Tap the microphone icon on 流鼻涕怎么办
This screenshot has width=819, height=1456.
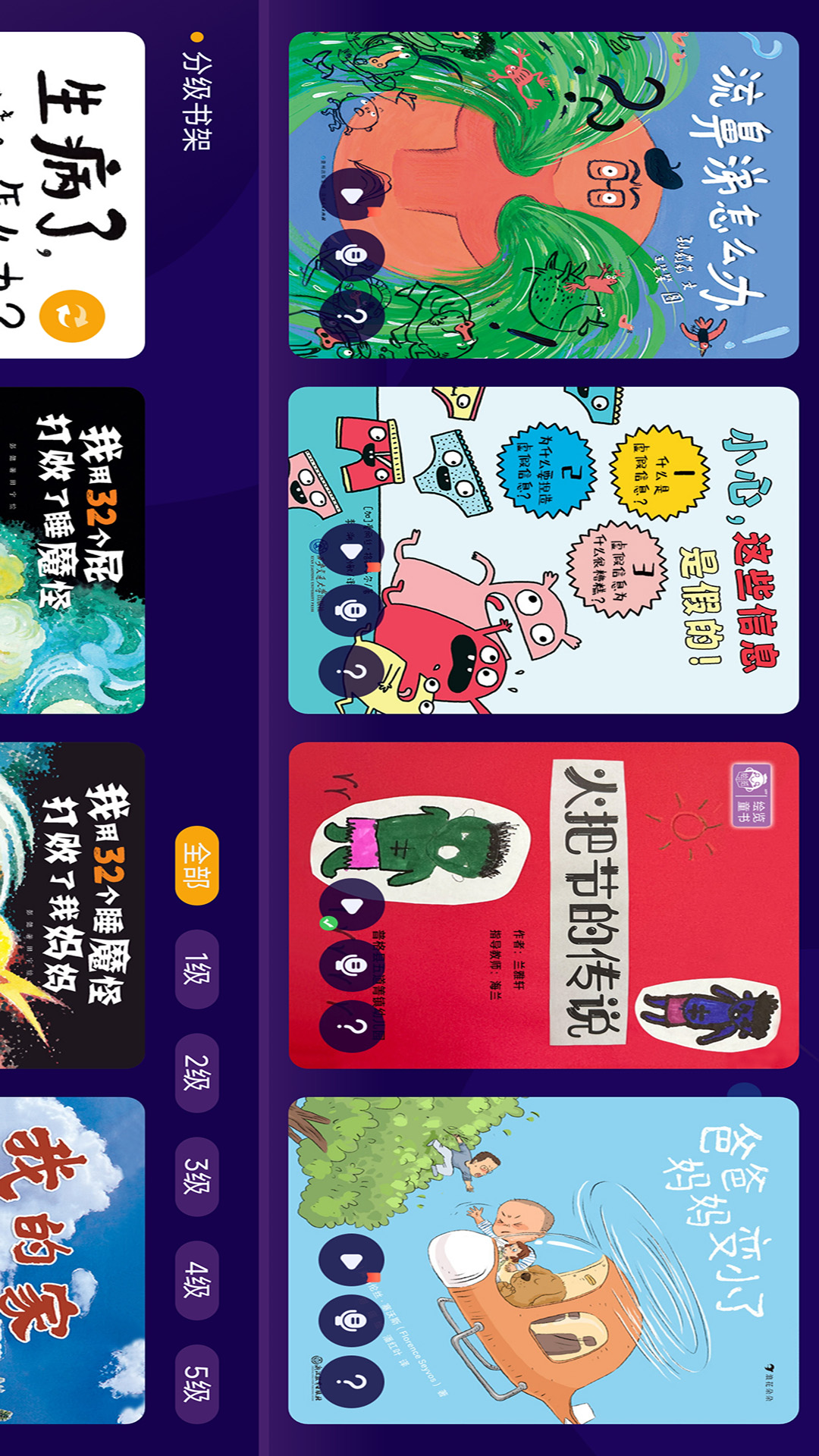click(x=350, y=256)
